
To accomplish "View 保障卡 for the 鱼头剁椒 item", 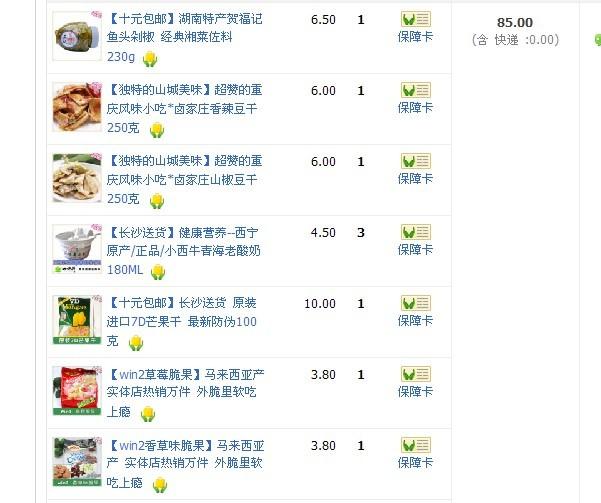I will coord(415,37).
